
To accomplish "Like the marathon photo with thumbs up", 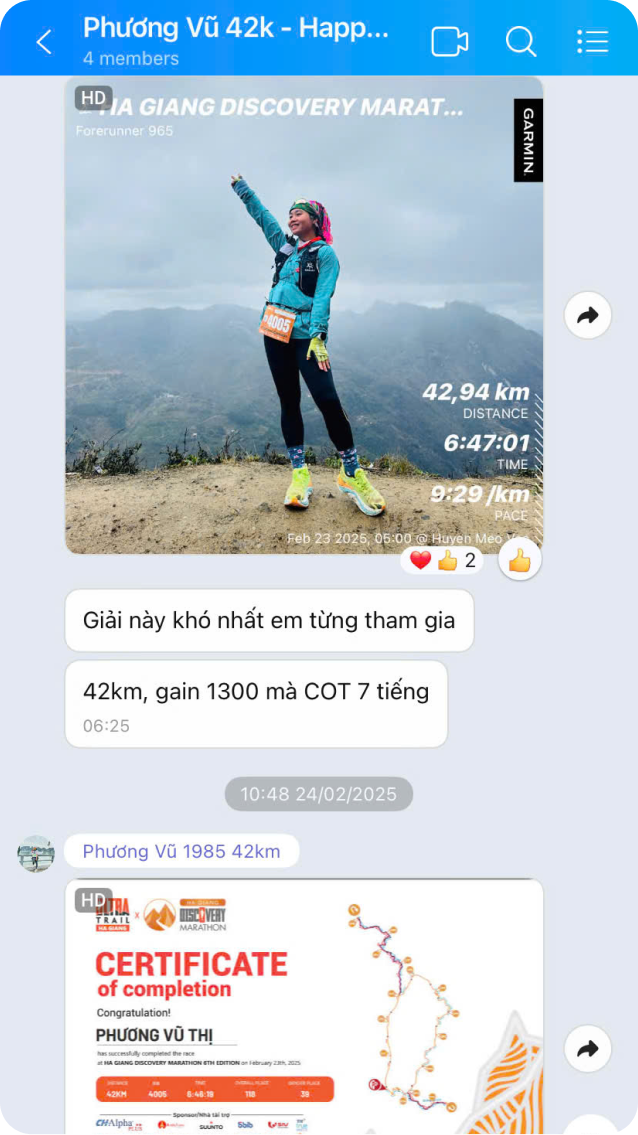I will (519, 561).
